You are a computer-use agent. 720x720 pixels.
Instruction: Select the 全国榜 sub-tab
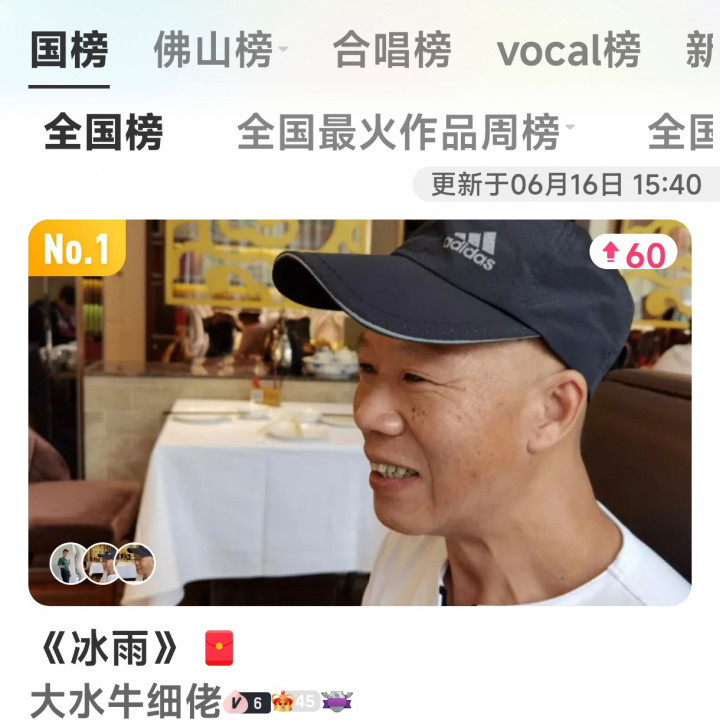point(103,132)
